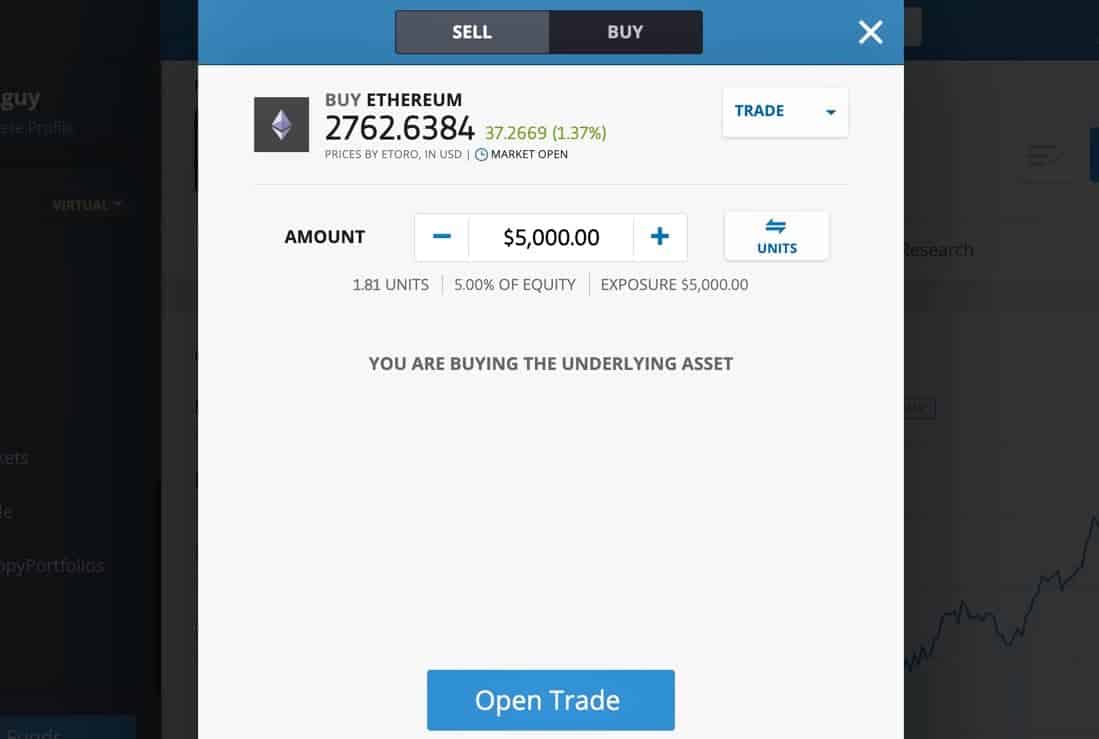Increase the amount with plus button

[660, 237]
